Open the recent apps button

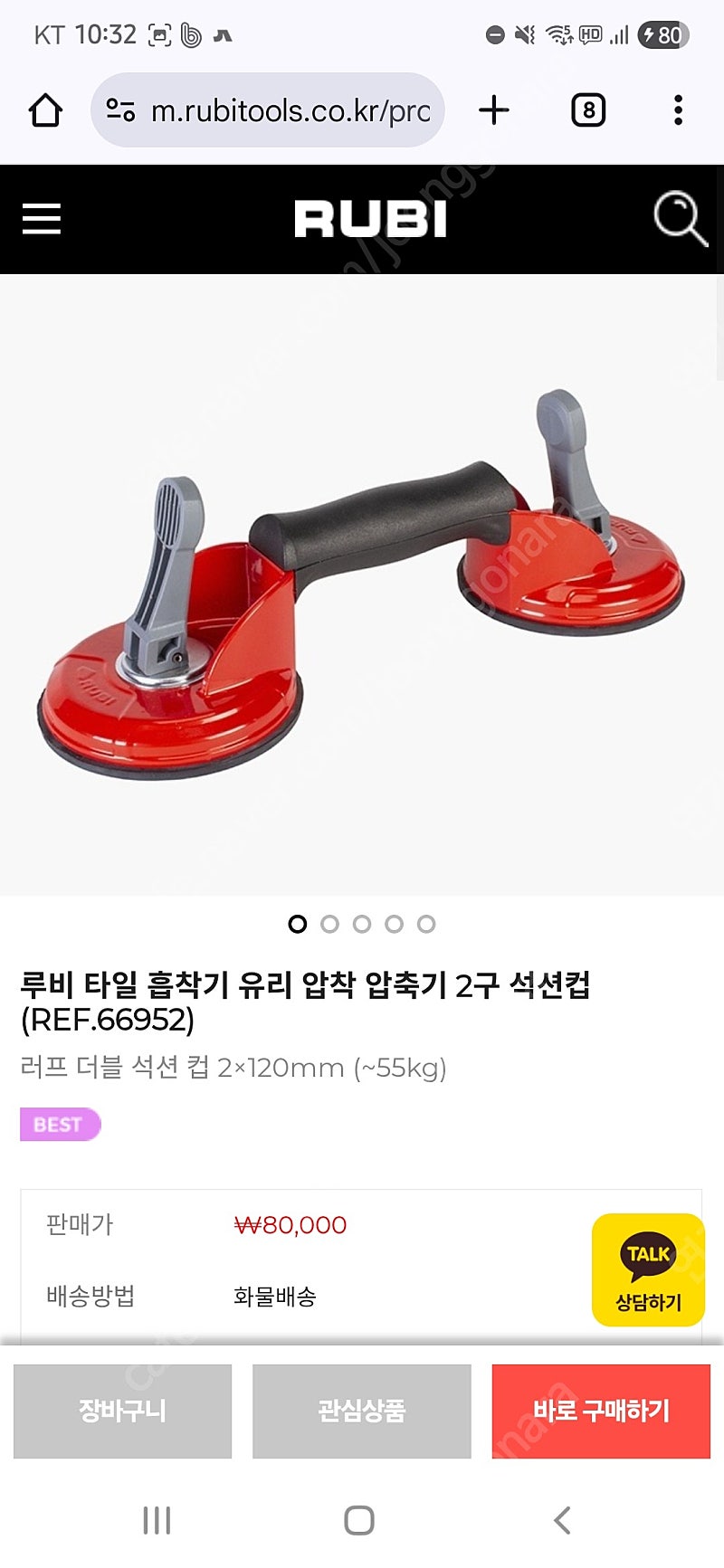[x=157, y=1520]
